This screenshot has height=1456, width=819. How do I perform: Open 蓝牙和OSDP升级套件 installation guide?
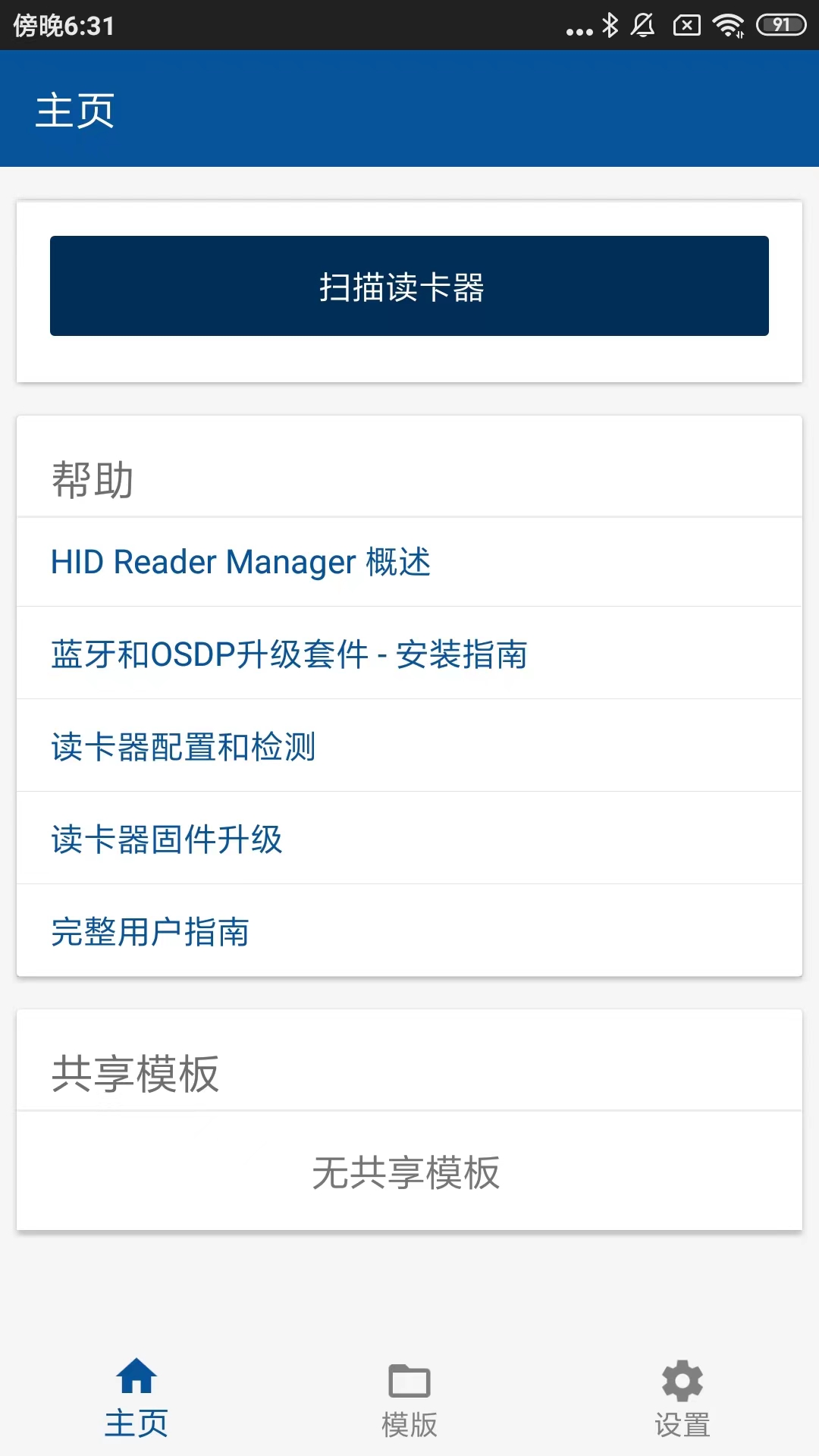(x=290, y=654)
